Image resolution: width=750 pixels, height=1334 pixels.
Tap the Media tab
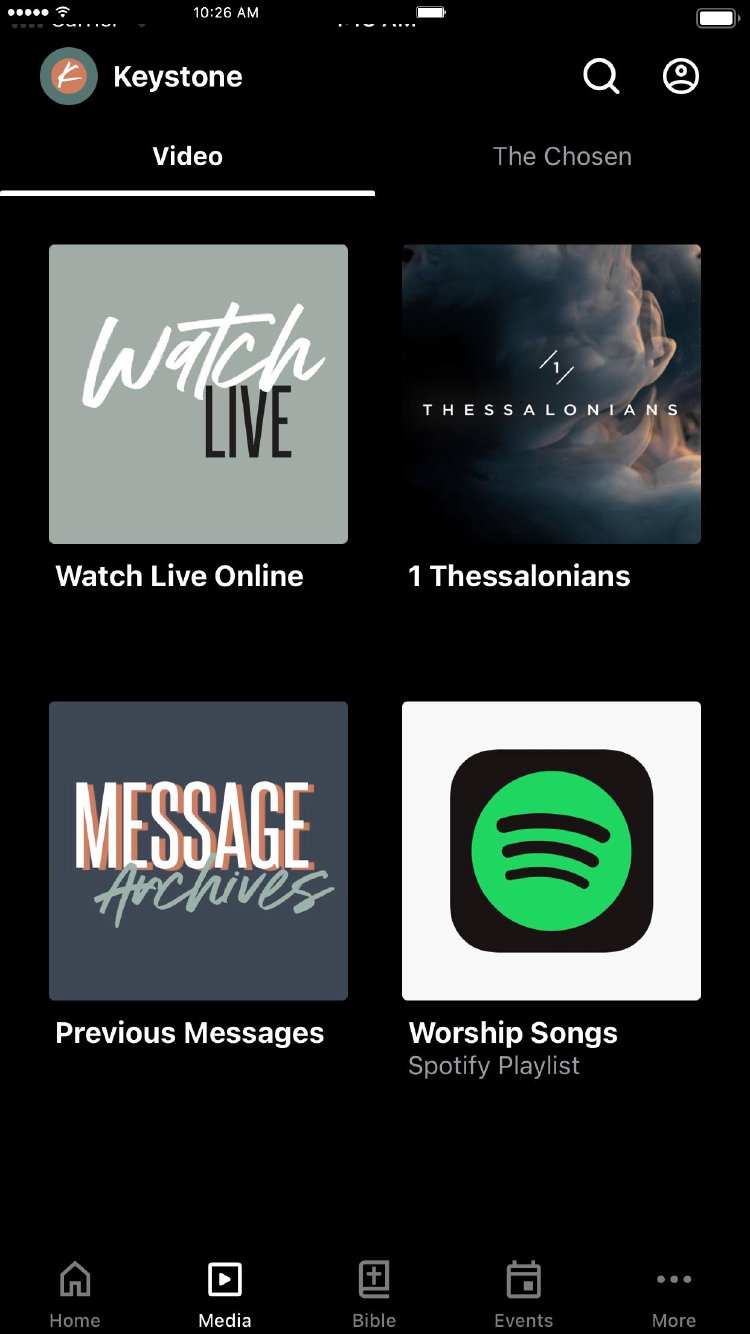[225, 1294]
